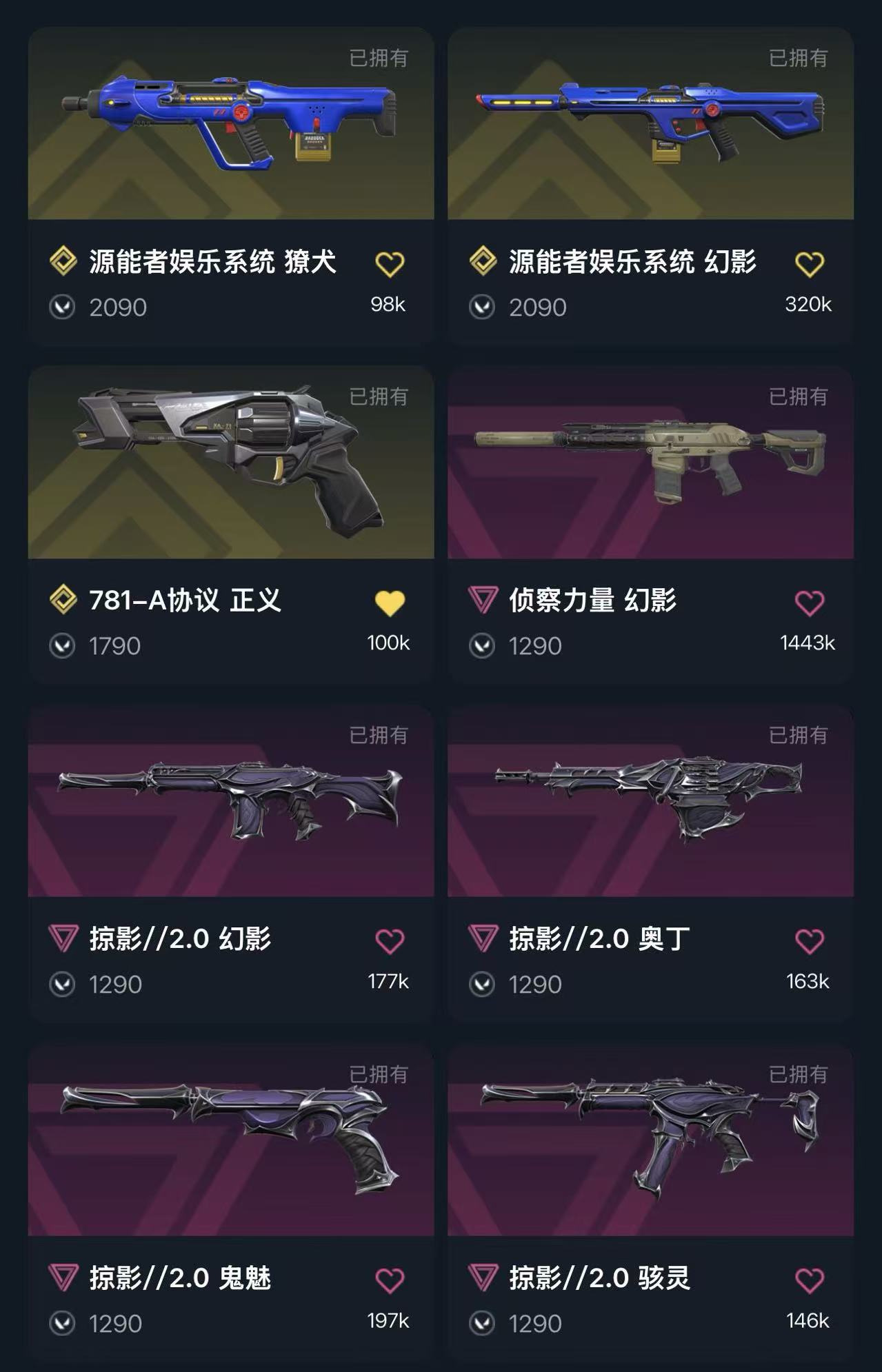Favorite the 源能者娱乐系统 幻影 skin
882x1372 pixels.
[x=810, y=264]
